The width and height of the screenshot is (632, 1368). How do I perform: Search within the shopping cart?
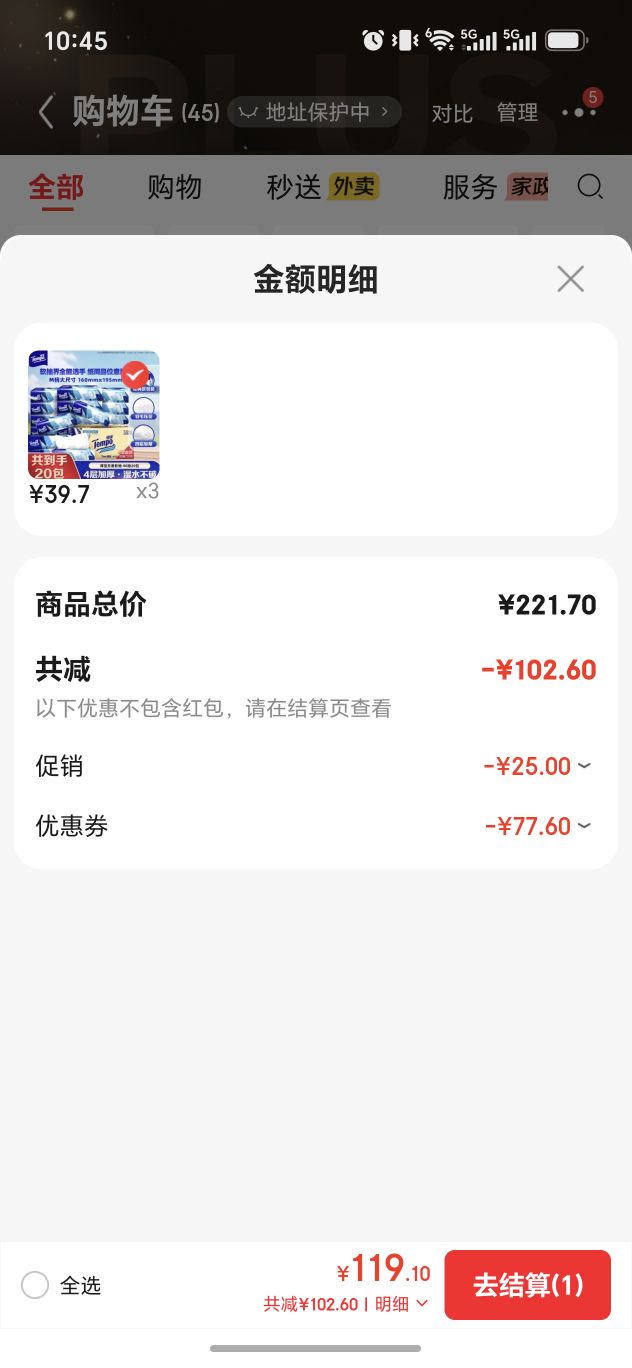[x=591, y=186]
